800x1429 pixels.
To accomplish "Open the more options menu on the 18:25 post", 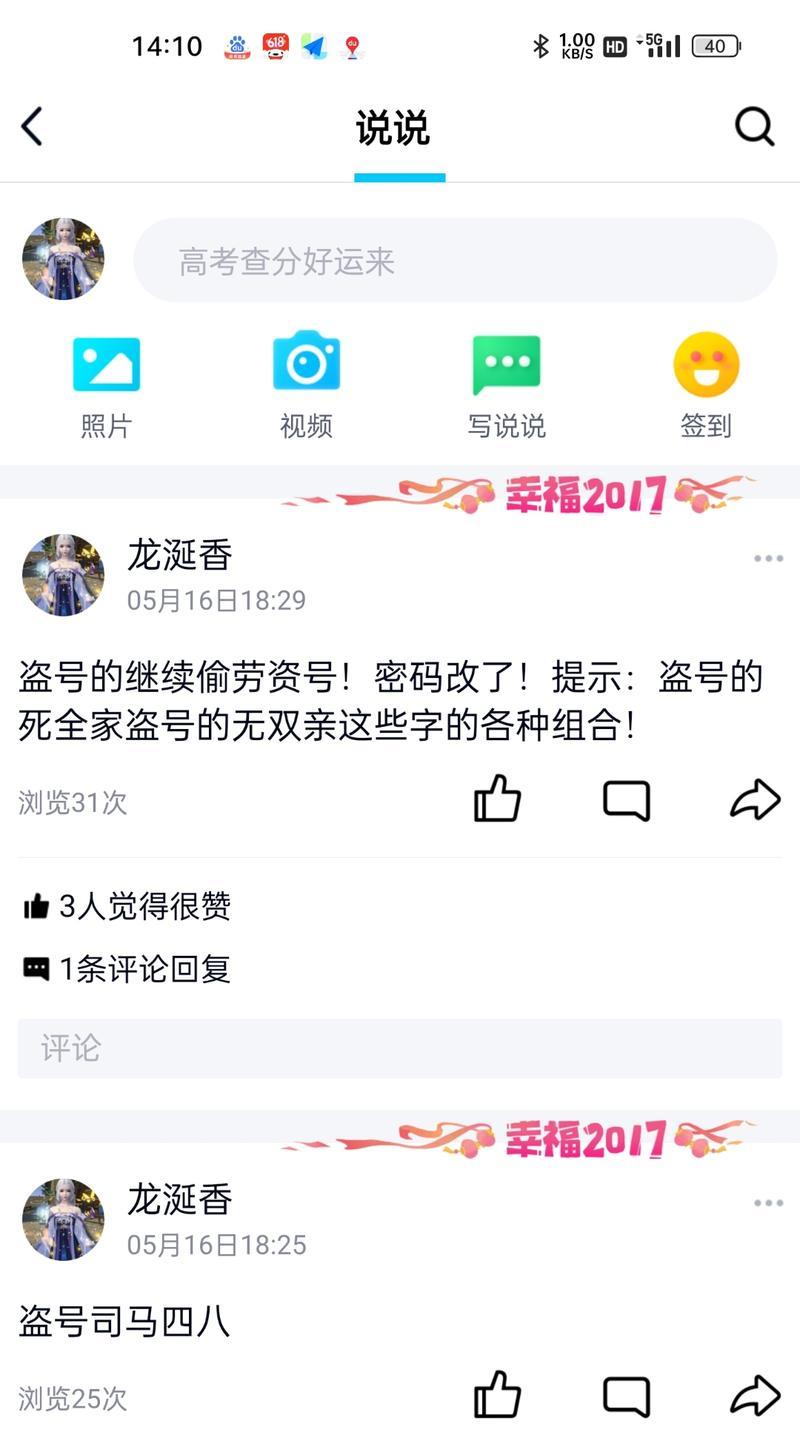I will (x=768, y=1203).
